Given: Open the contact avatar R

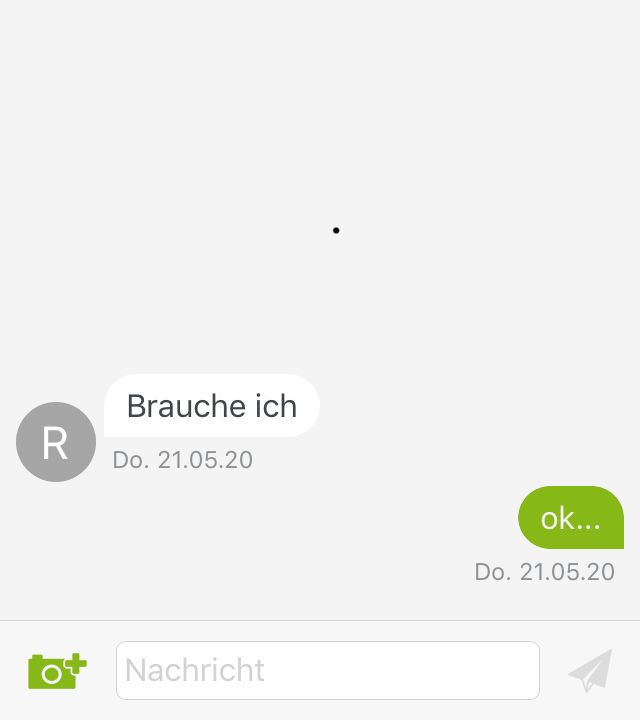Looking at the screenshot, I should [56, 442].
